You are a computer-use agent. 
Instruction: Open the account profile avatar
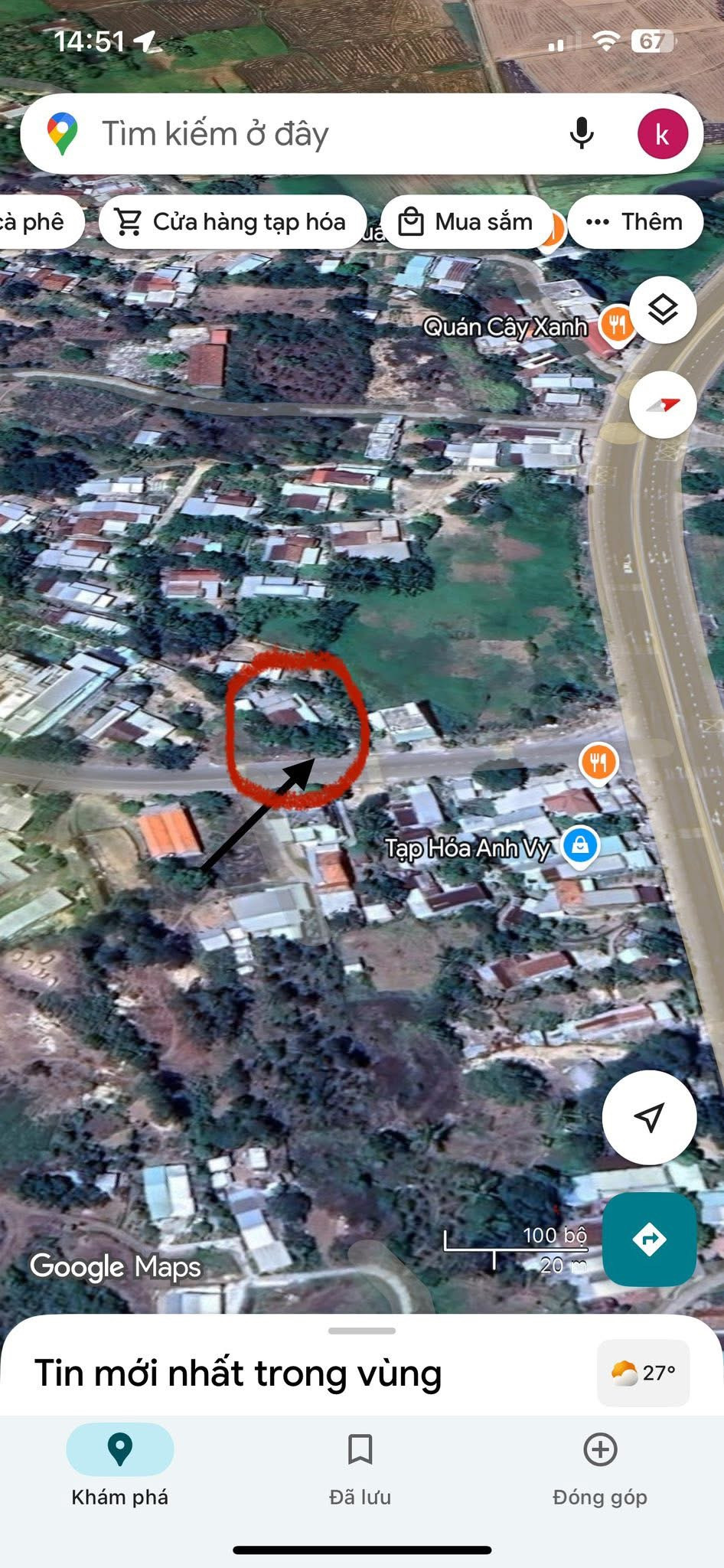coord(662,134)
